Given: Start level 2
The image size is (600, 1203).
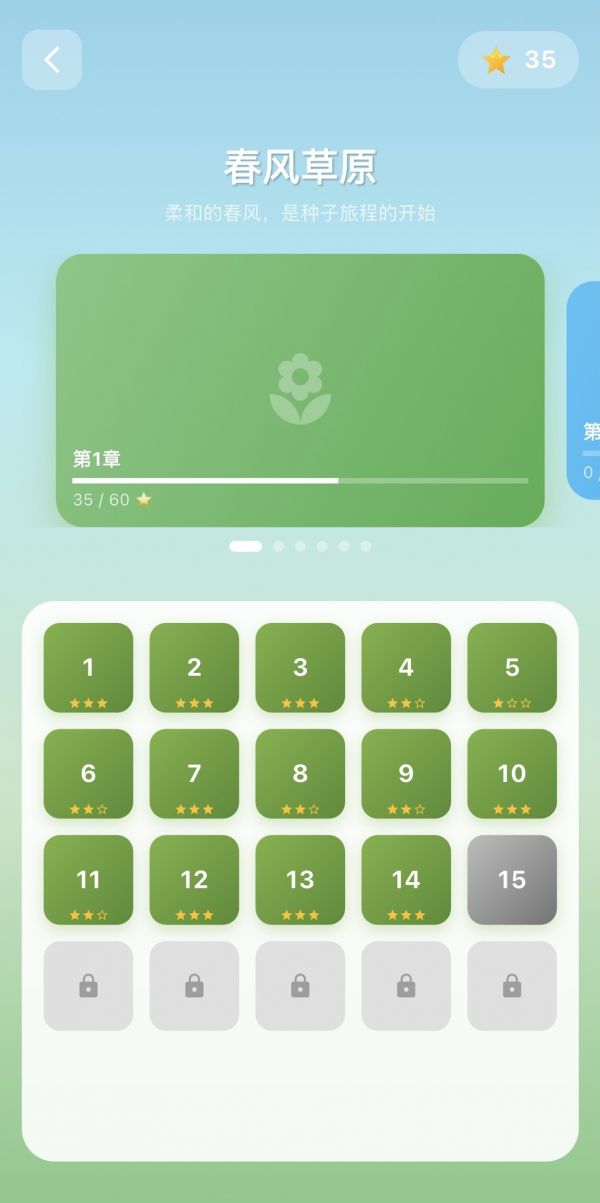Looking at the screenshot, I should [194, 667].
